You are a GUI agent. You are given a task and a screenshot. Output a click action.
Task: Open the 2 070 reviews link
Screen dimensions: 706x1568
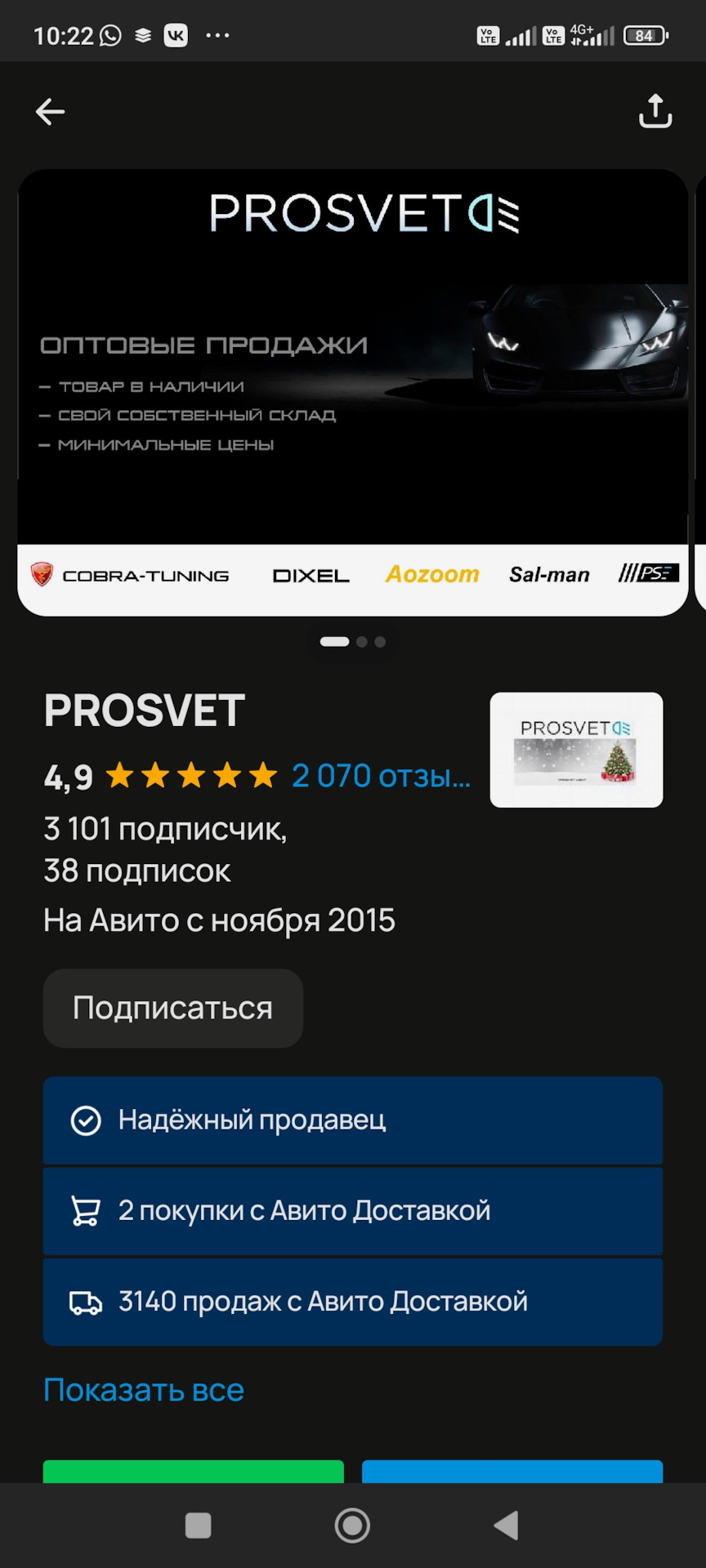[381, 776]
